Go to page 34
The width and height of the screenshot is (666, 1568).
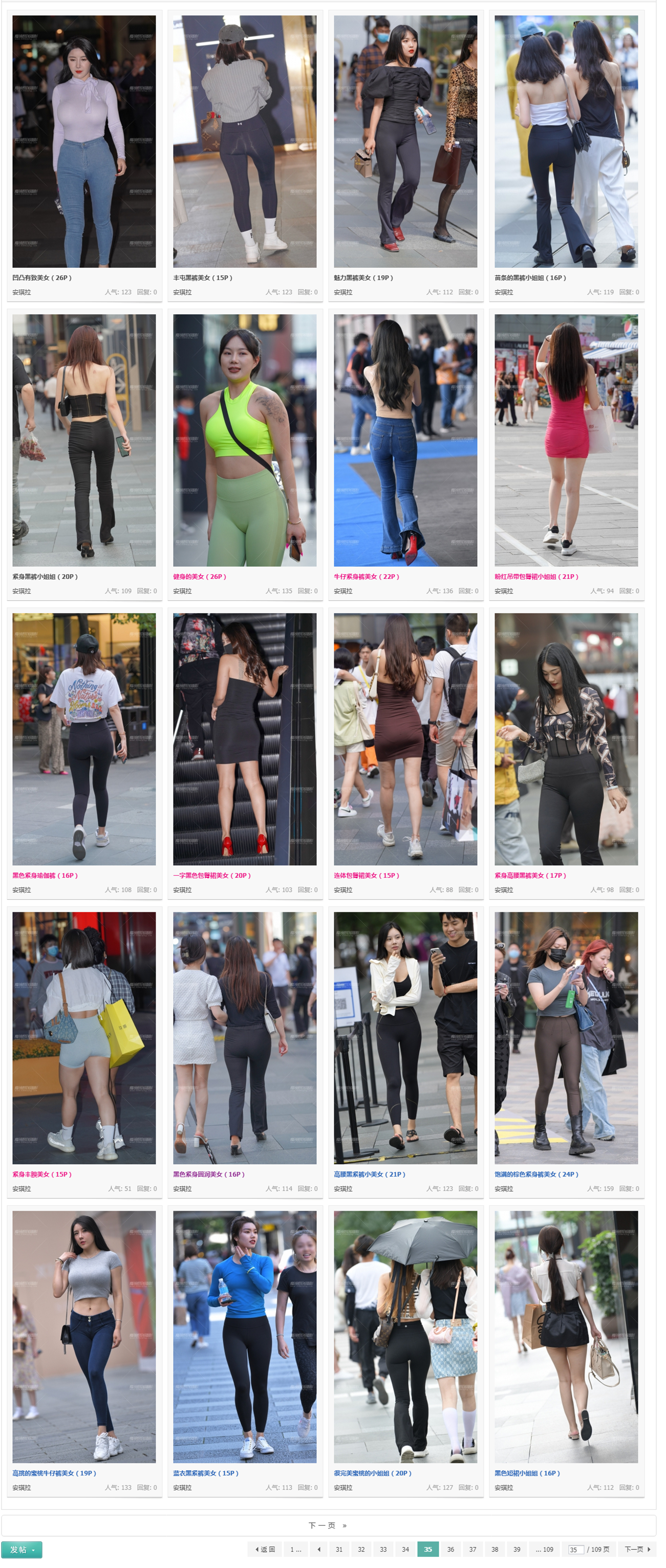coord(405,1549)
